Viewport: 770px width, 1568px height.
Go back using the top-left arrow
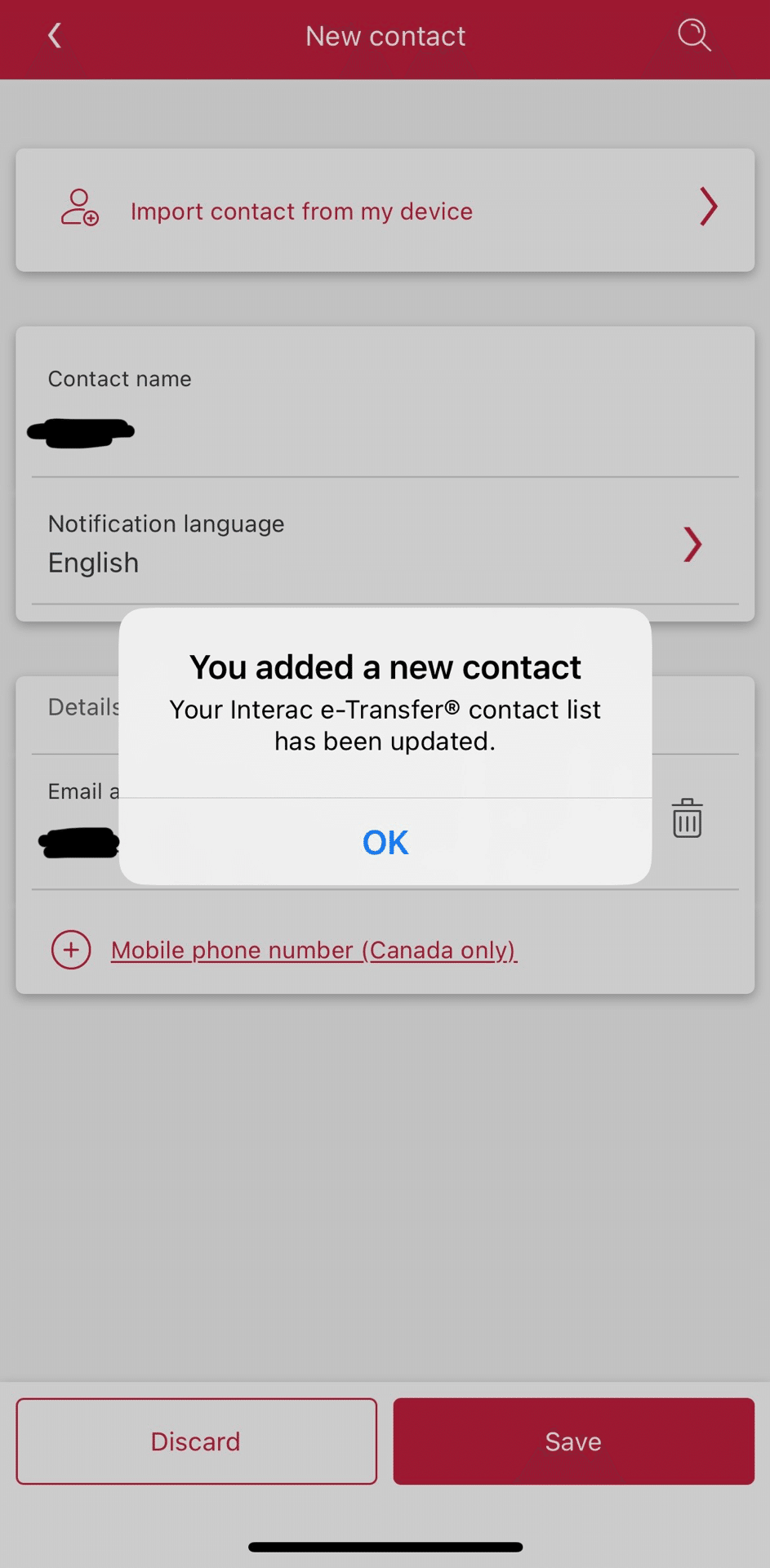(x=55, y=36)
